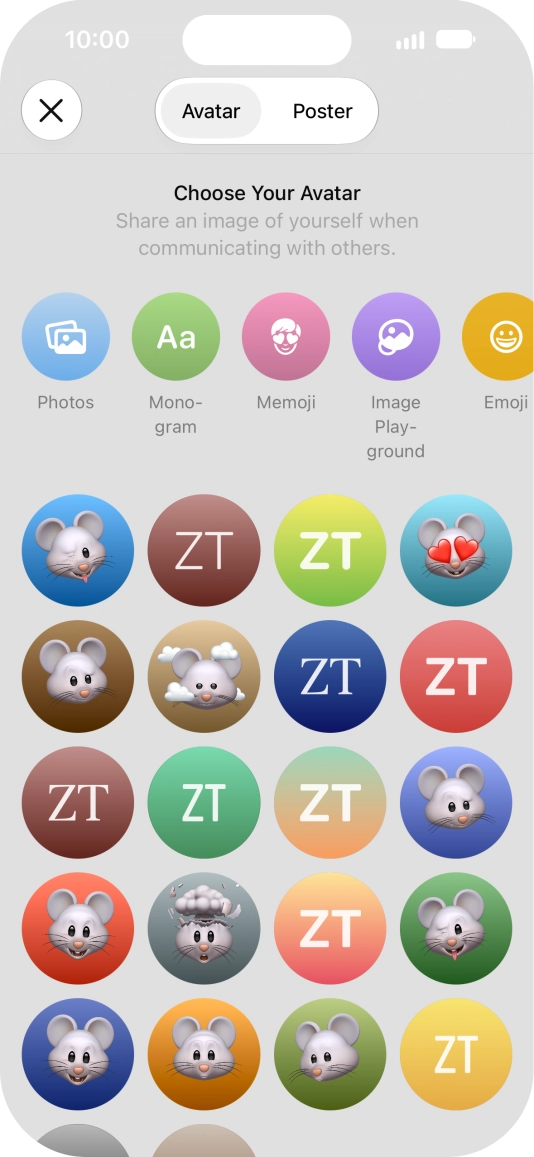Select the mouse with clouds avatar
This screenshot has width=534, height=1157.
click(204, 677)
